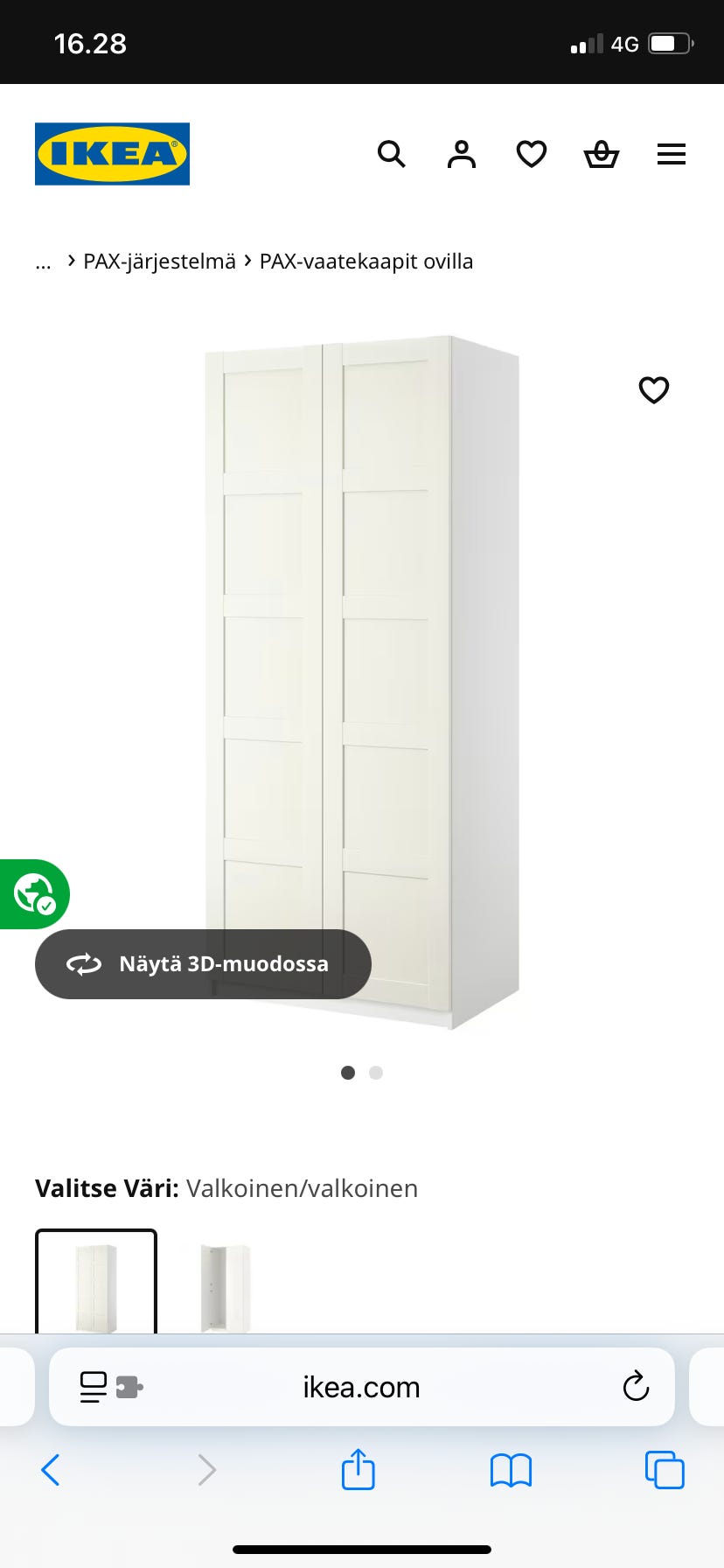The height and width of the screenshot is (1568, 724).
Task: Open the hamburger menu
Action: point(671,155)
